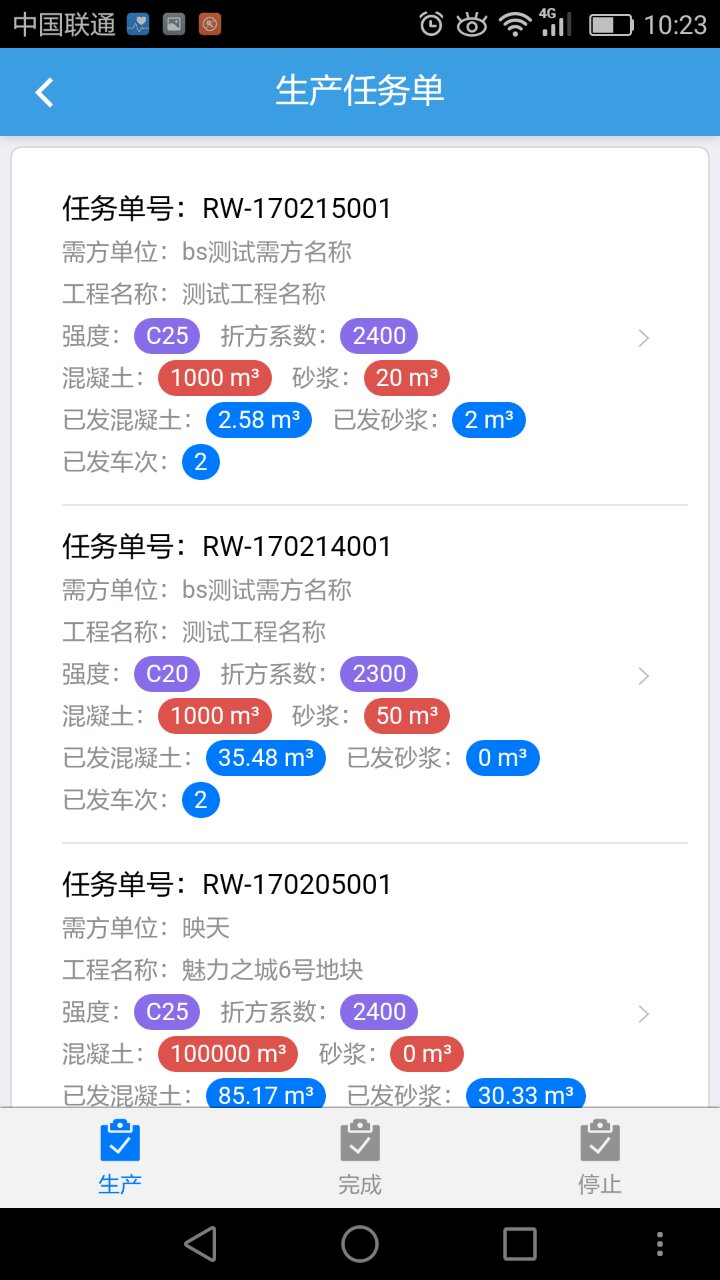The width and height of the screenshot is (720, 1280).
Task: Switch to the 完成 tab
Action: pyautogui.click(x=360, y=1157)
